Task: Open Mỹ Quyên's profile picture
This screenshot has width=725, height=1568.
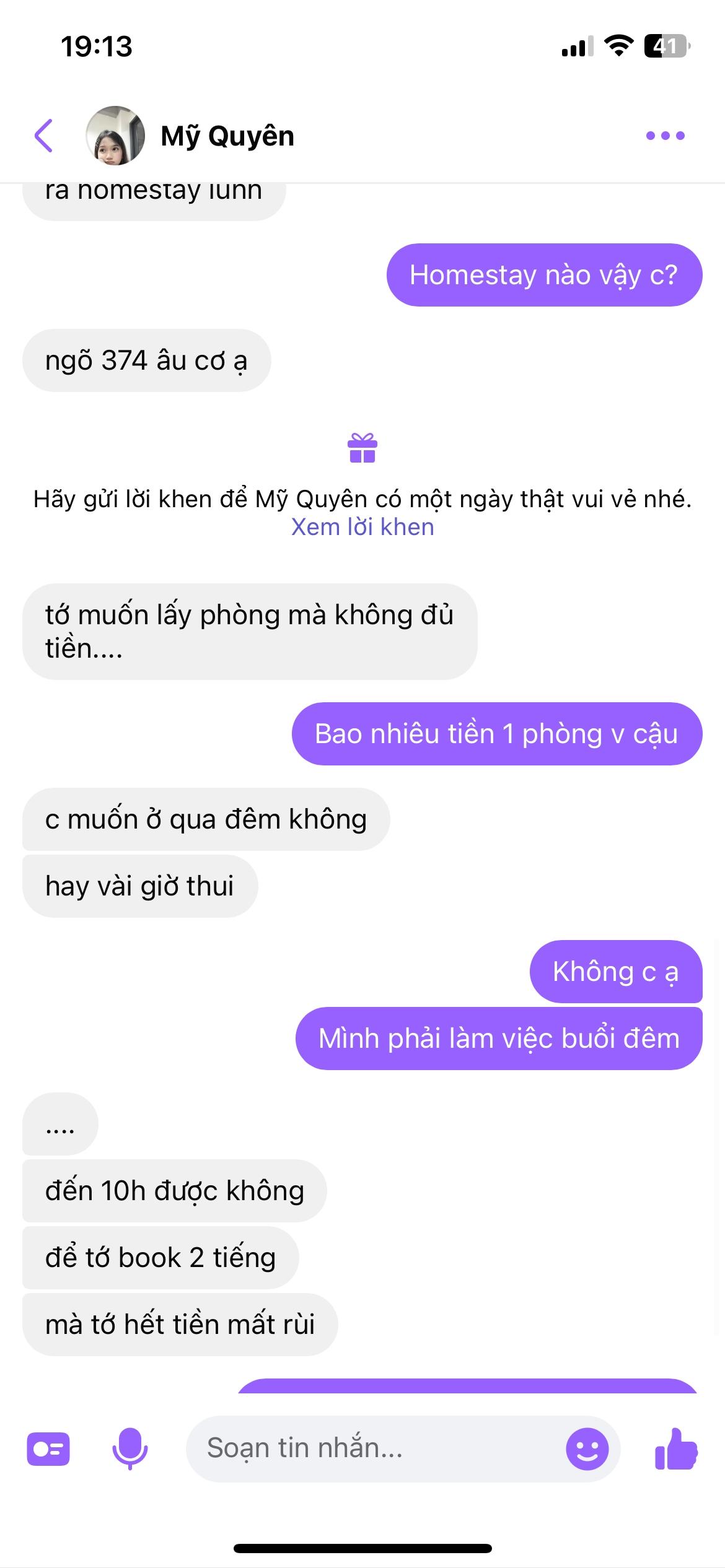Action: pyautogui.click(x=115, y=136)
